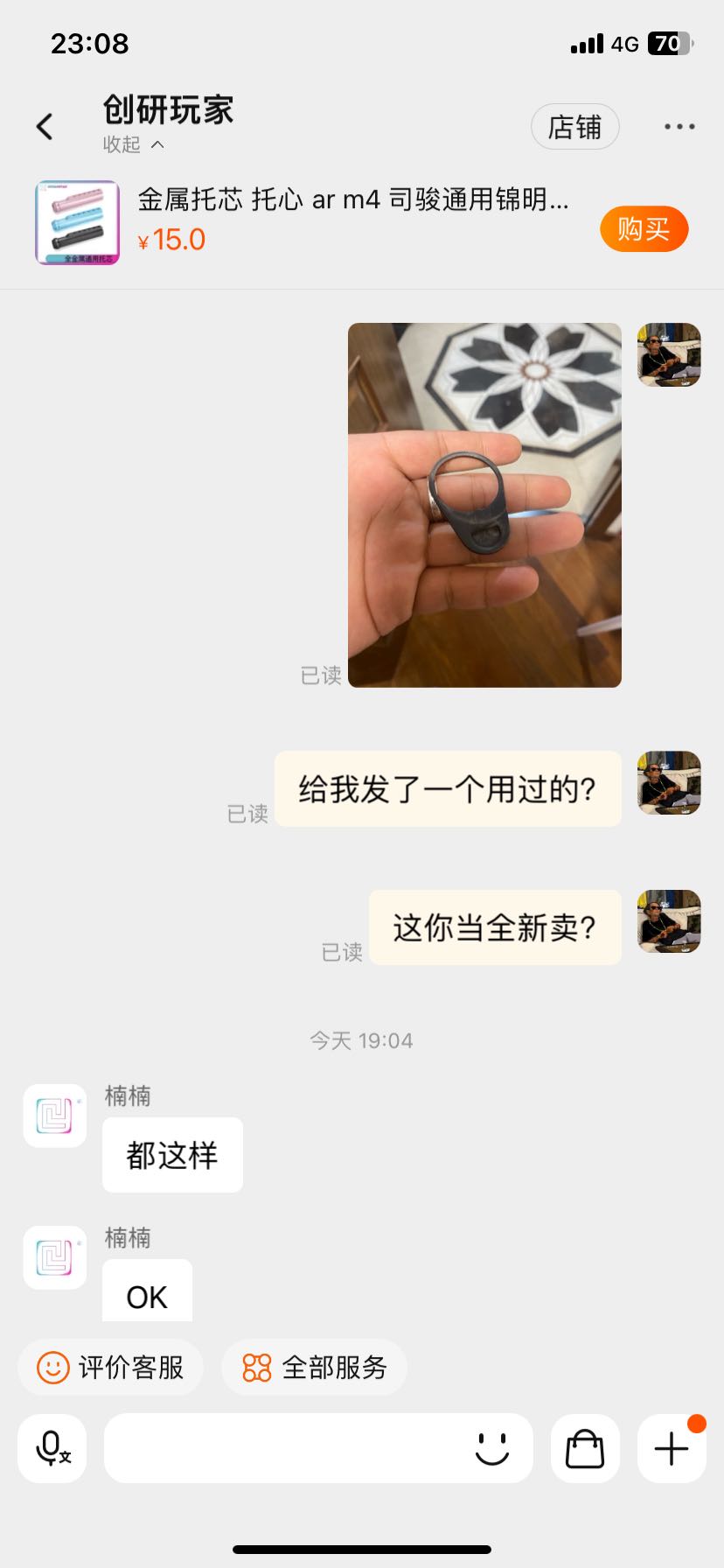This screenshot has height=1568, width=724.
Task: Tap the orange 购买 buy button
Action: 644,229
